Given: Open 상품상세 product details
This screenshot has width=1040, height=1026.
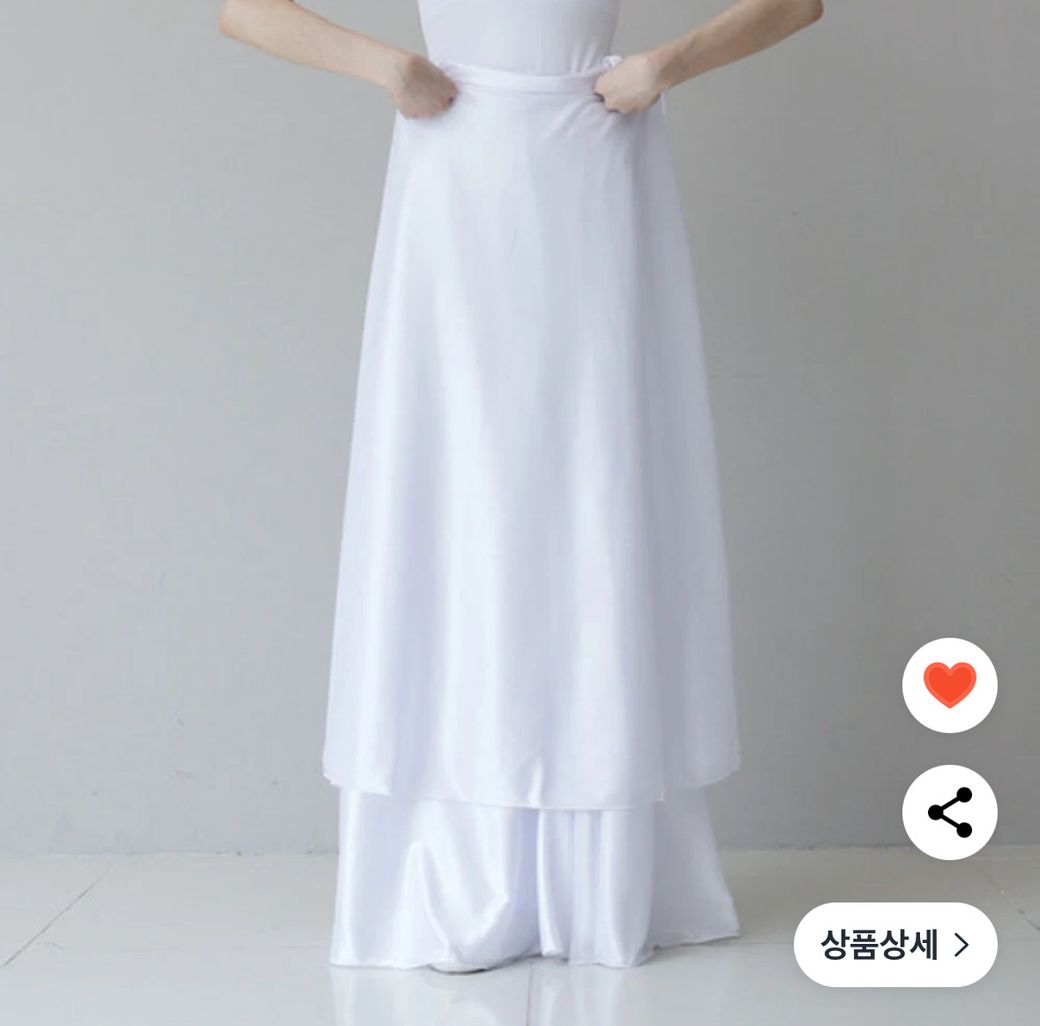Looking at the screenshot, I should click(895, 944).
